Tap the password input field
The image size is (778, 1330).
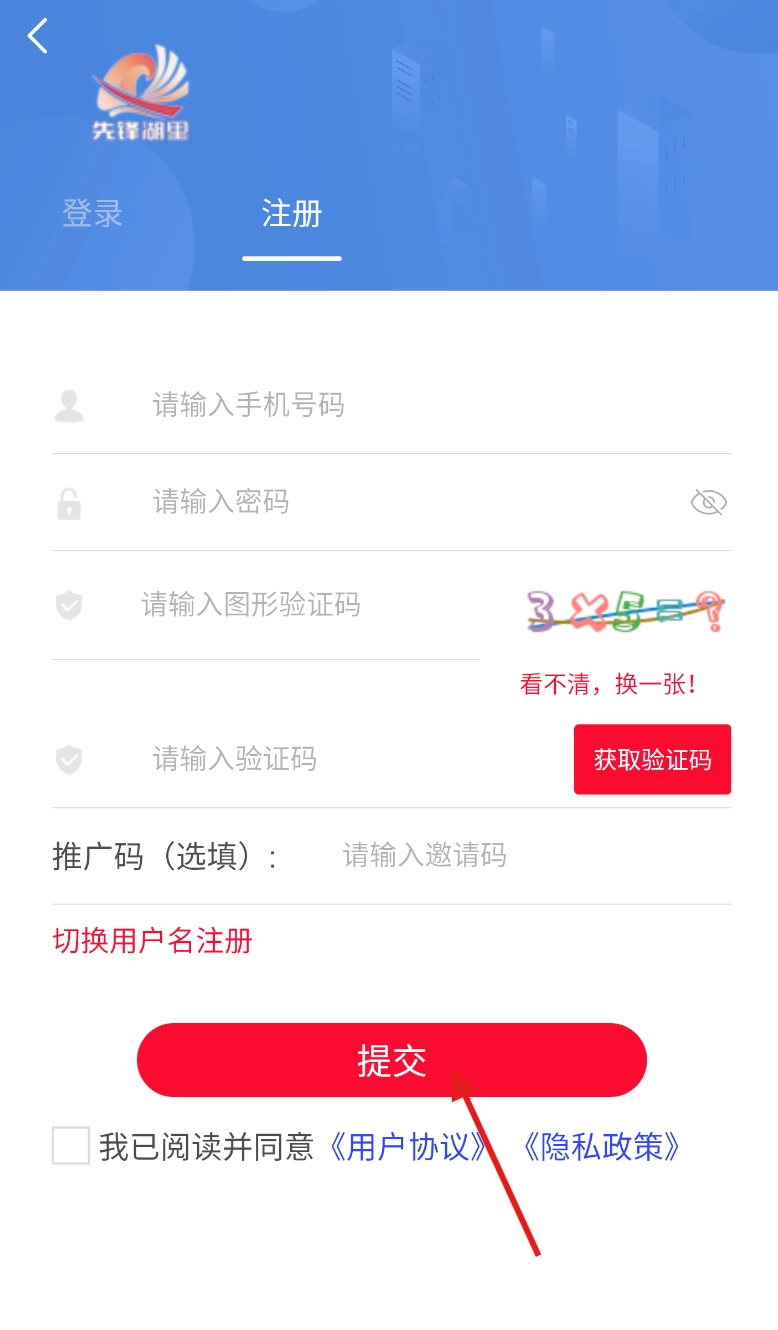400,501
